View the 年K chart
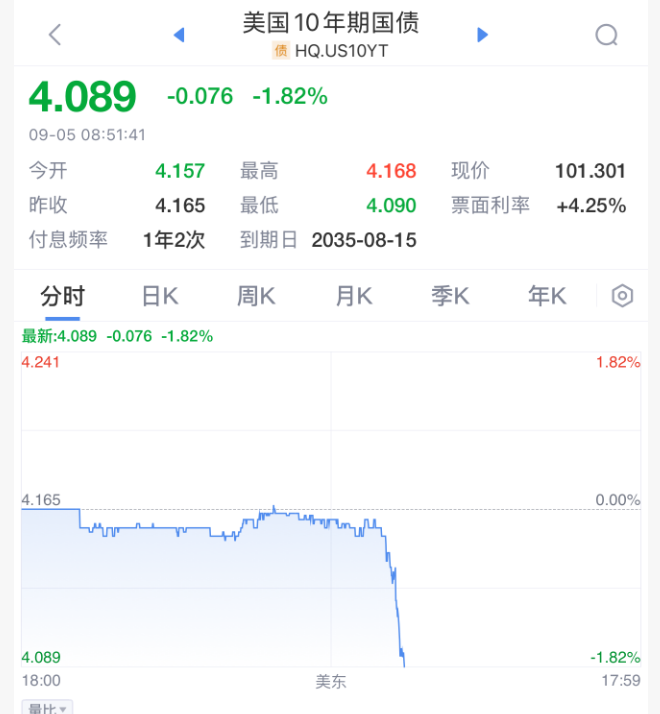This screenshot has width=660, height=714. tap(547, 296)
